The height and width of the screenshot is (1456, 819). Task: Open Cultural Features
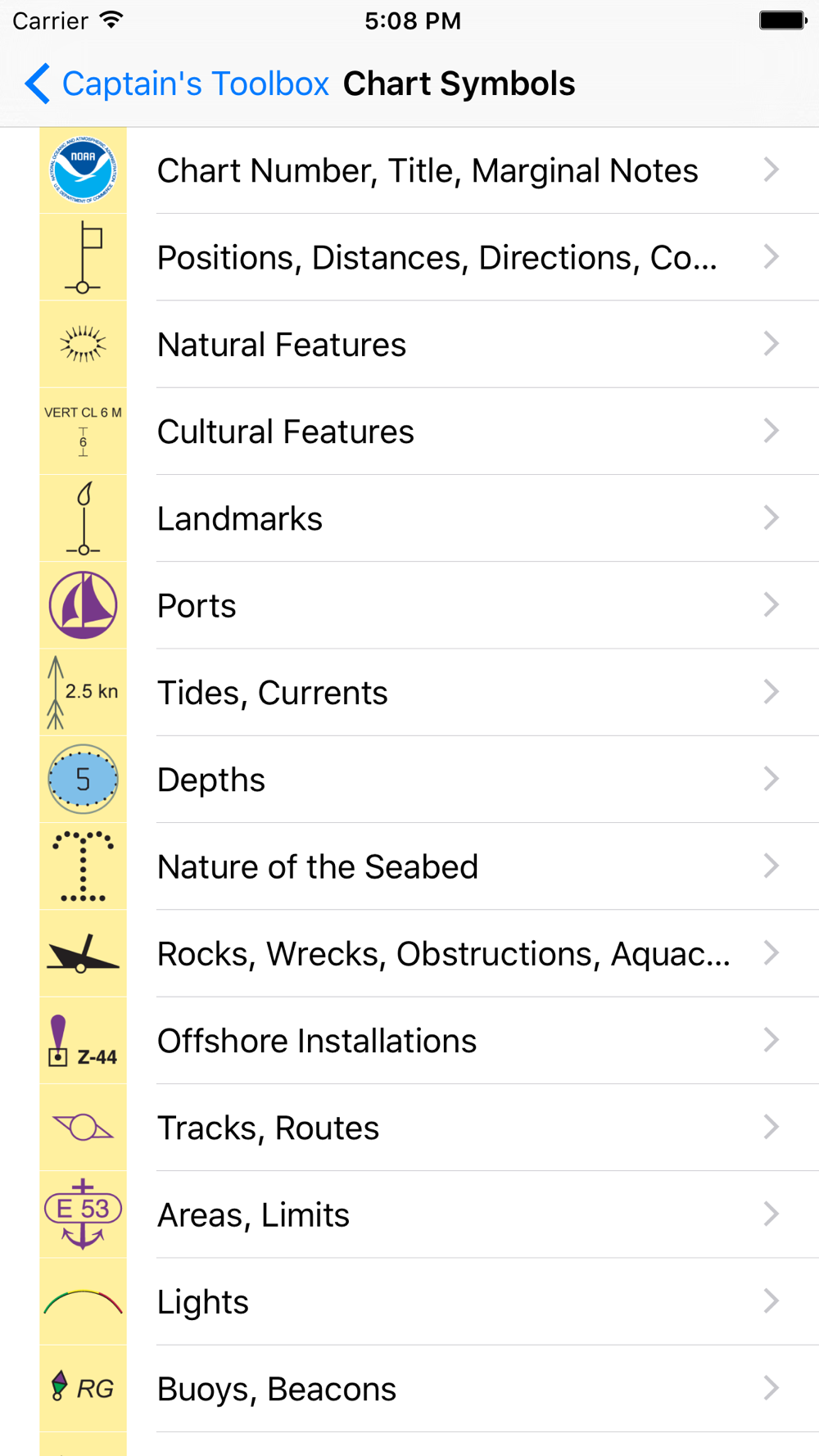(409, 432)
